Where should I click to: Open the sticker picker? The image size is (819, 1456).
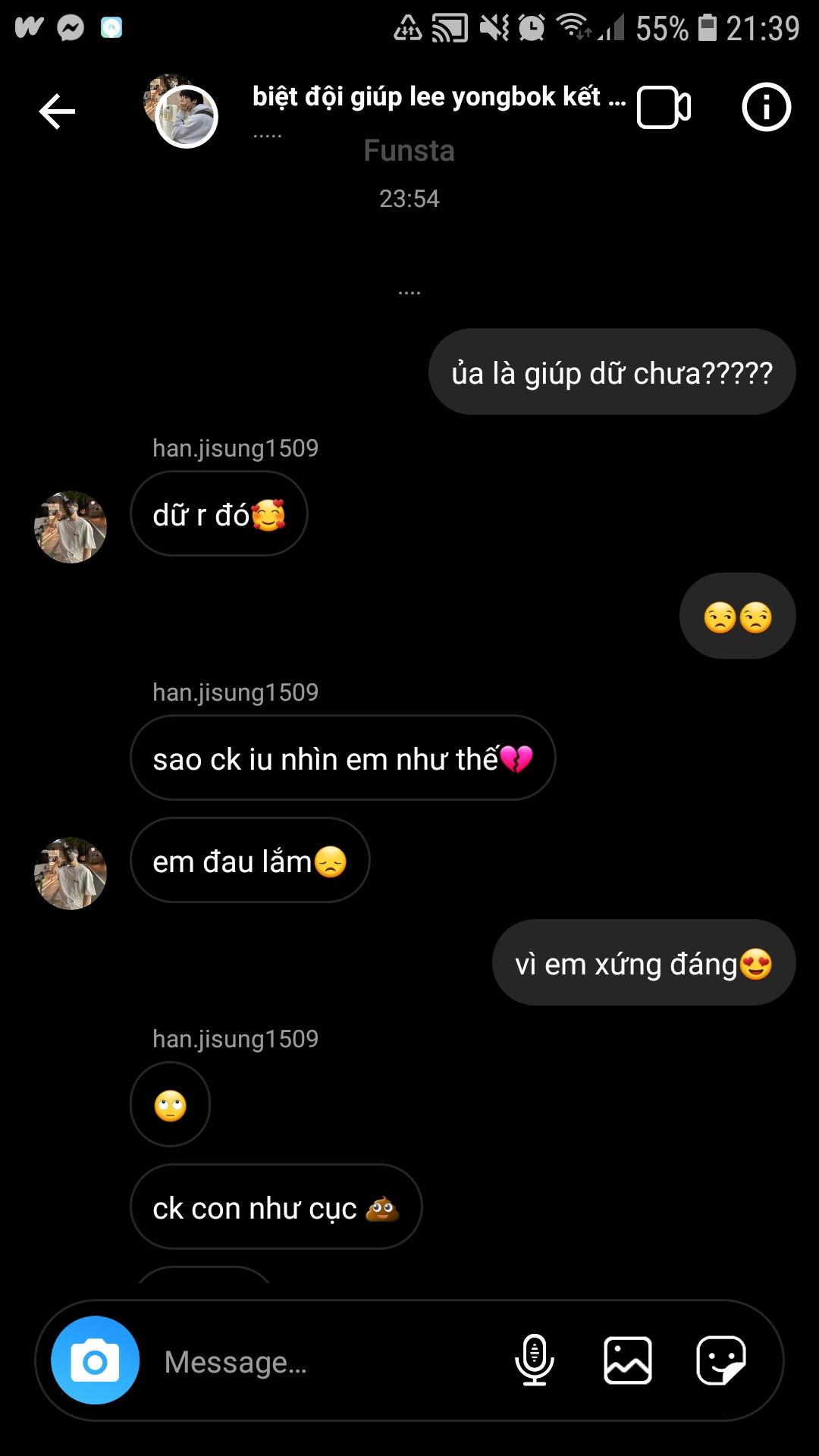pyautogui.click(x=720, y=1360)
